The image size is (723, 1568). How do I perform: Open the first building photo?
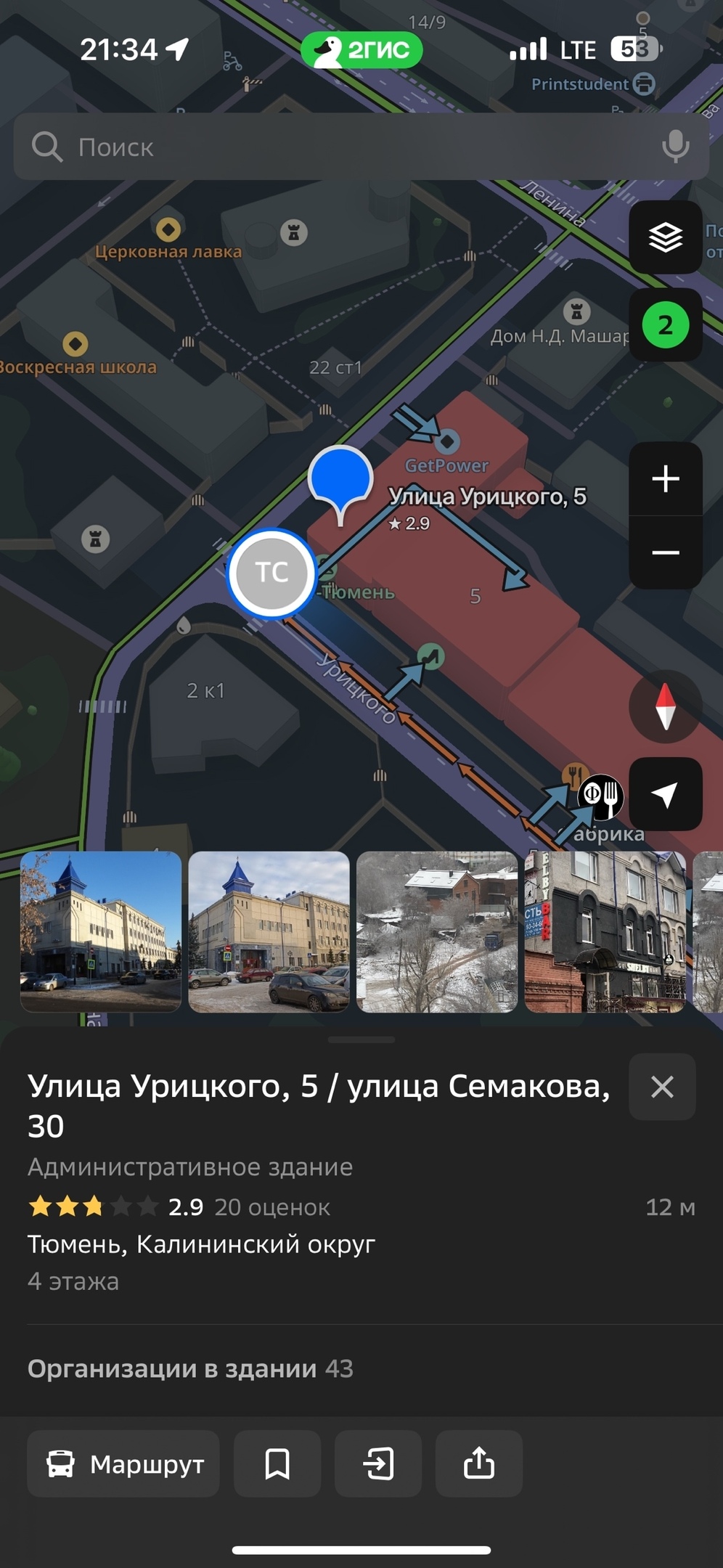(101, 931)
